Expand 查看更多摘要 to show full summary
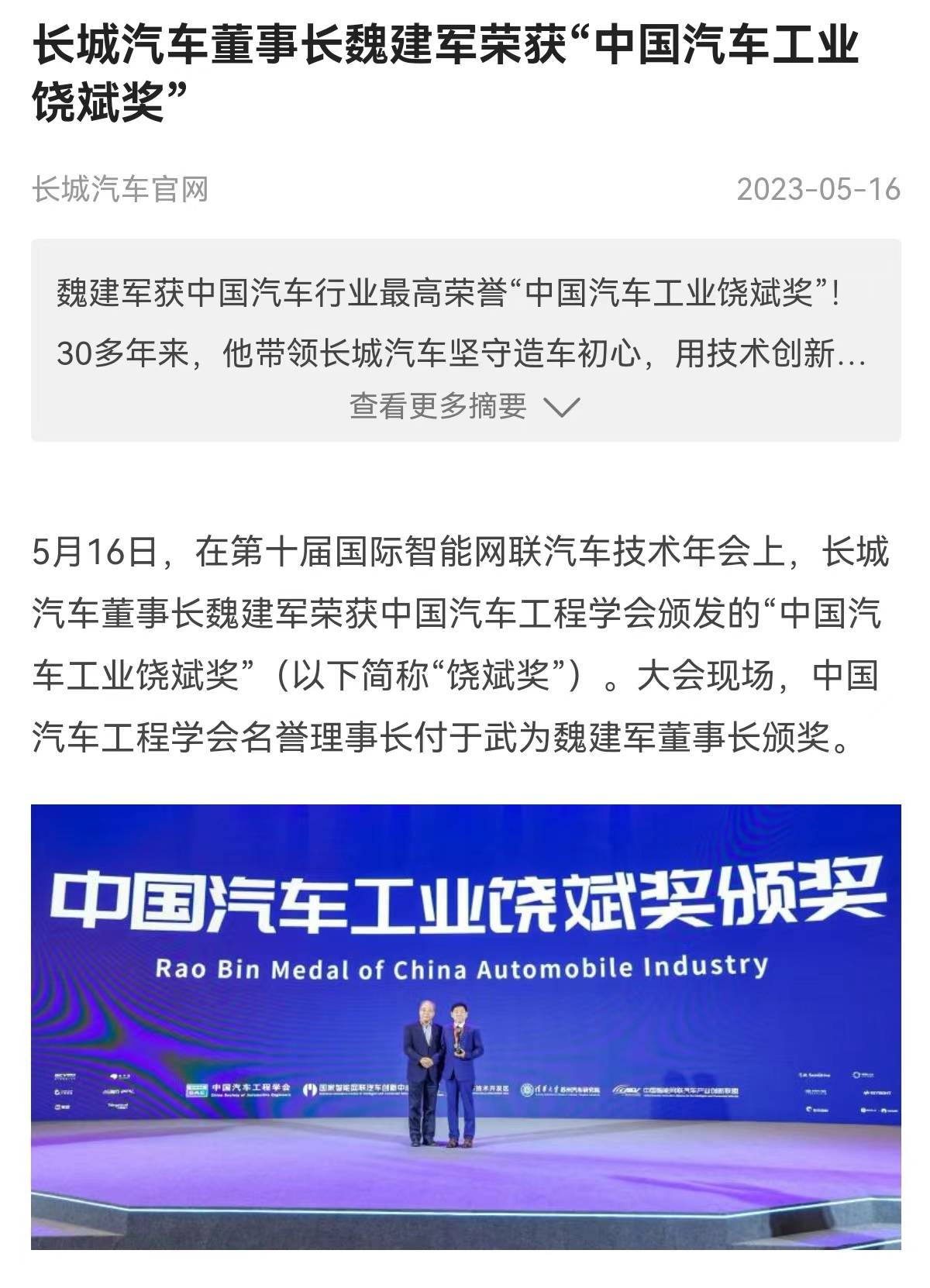930x1288 pixels. pos(463,405)
